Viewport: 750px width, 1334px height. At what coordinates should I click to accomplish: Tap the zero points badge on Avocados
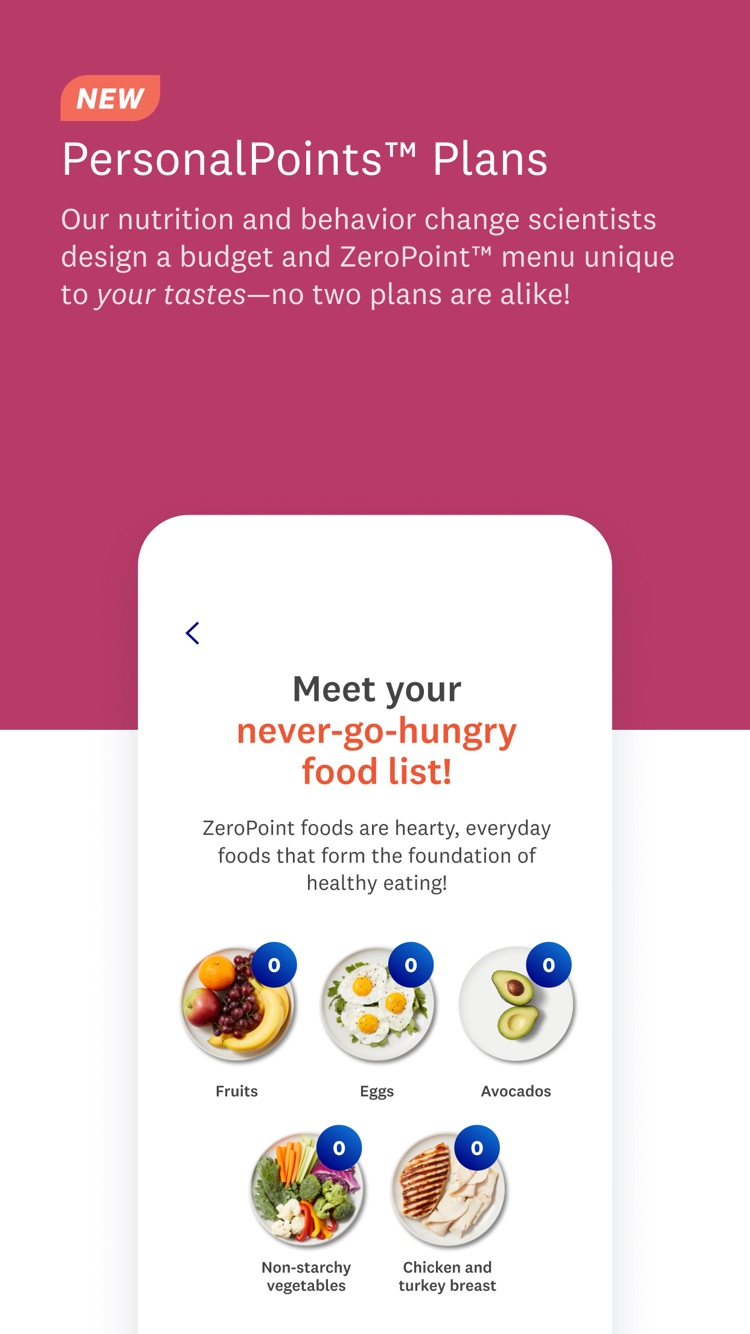[549, 964]
